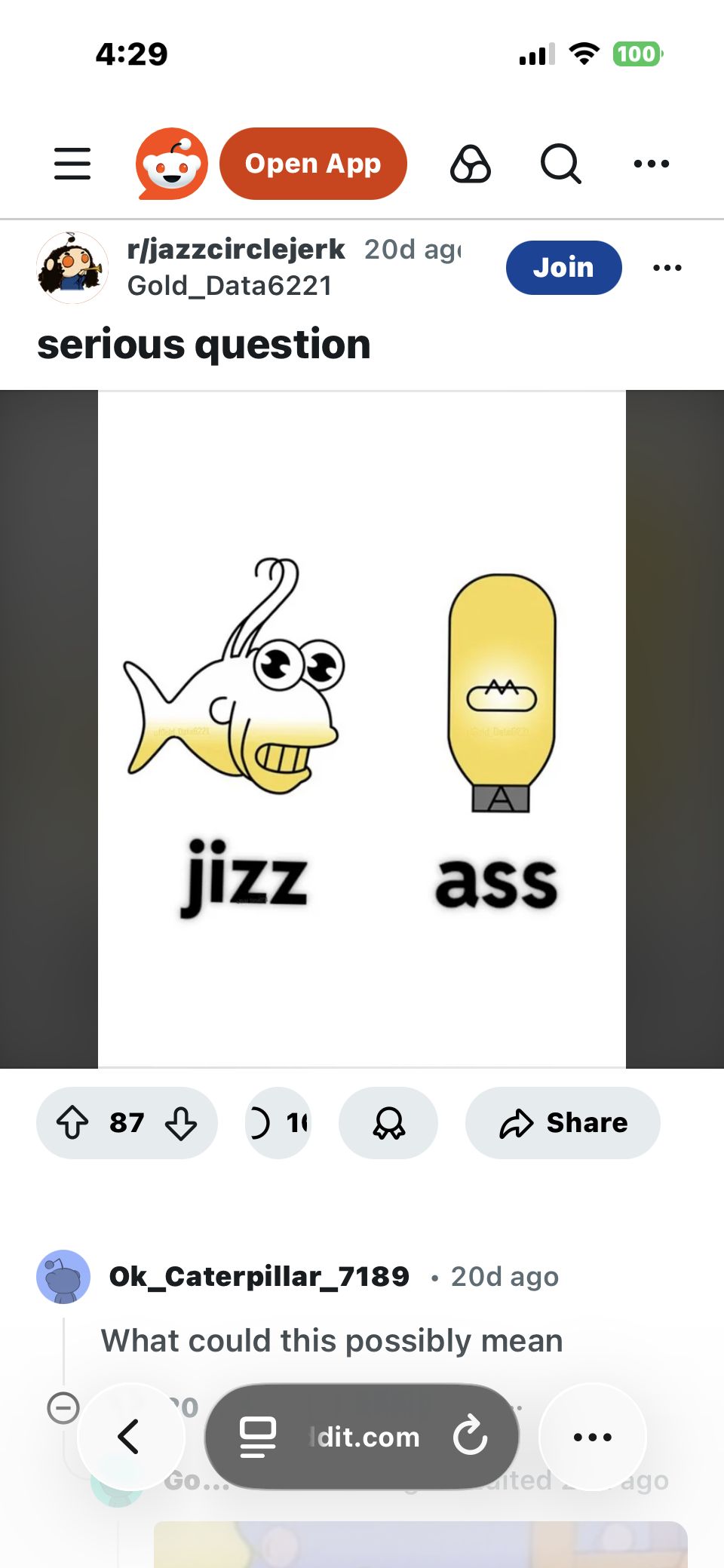
Task: Upvote the serious question post
Action: [x=73, y=1123]
